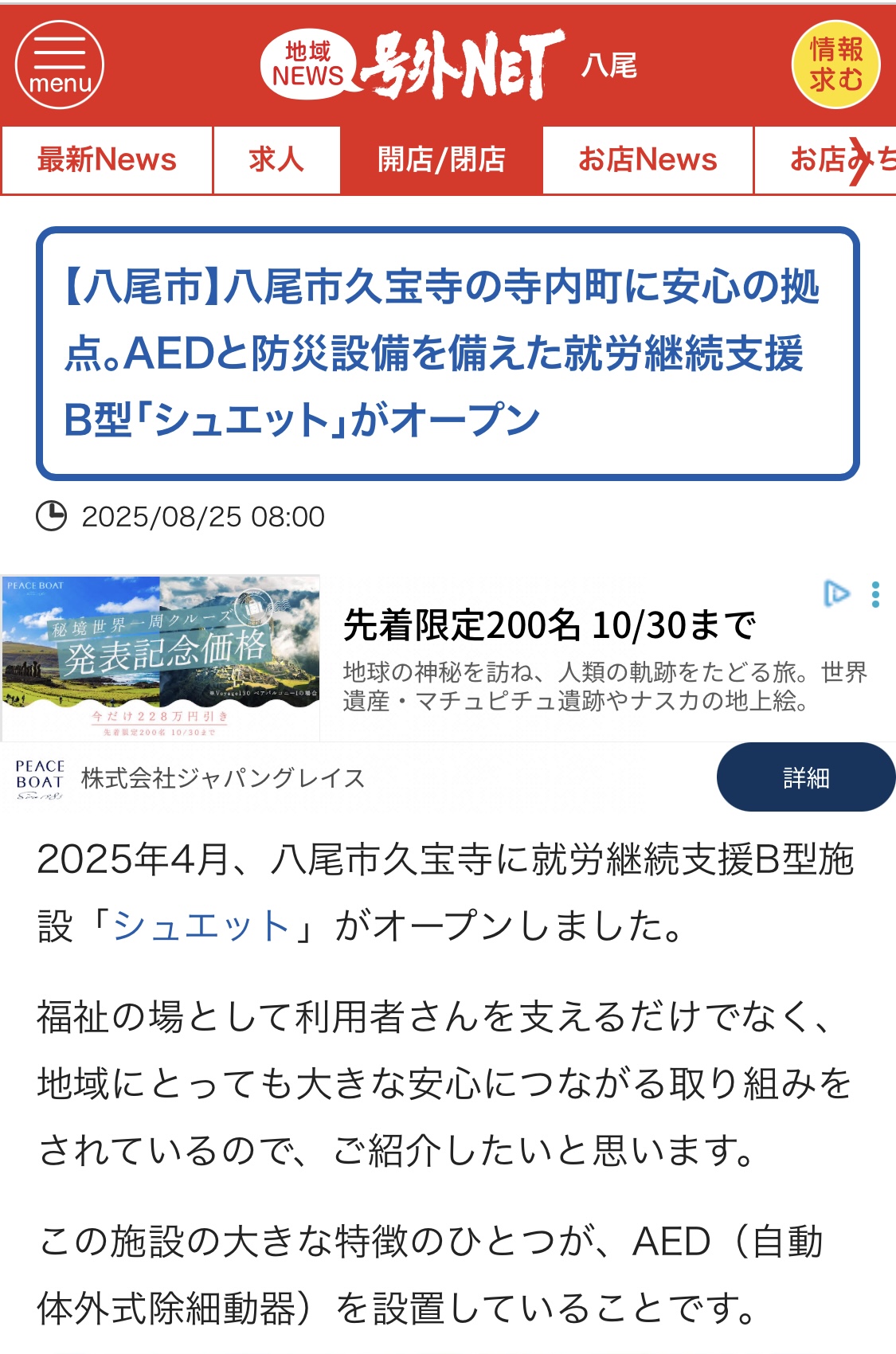This screenshot has width=896, height=1354.
Task: Select the 開店/閉店 tab
Action: 441,159
